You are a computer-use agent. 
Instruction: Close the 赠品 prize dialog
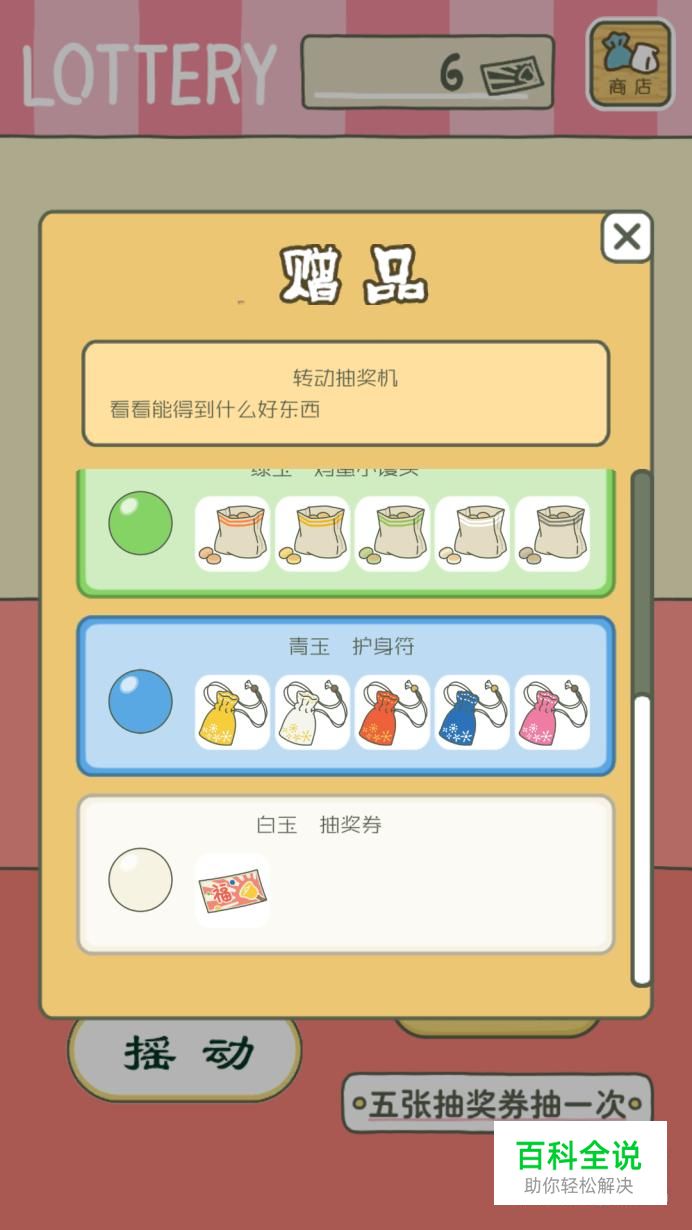coord(627,237)
